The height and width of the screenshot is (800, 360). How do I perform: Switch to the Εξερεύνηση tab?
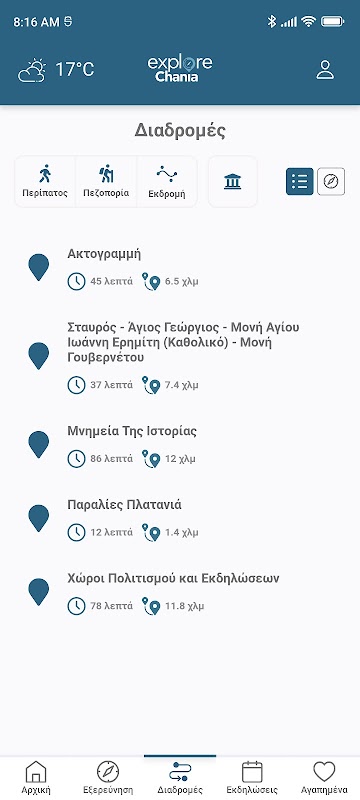(108, 778)
